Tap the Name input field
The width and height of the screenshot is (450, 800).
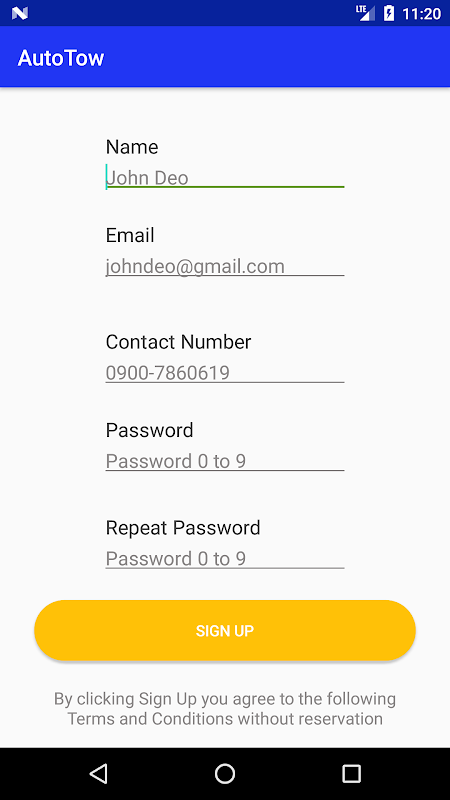click(x=224, y=178)
